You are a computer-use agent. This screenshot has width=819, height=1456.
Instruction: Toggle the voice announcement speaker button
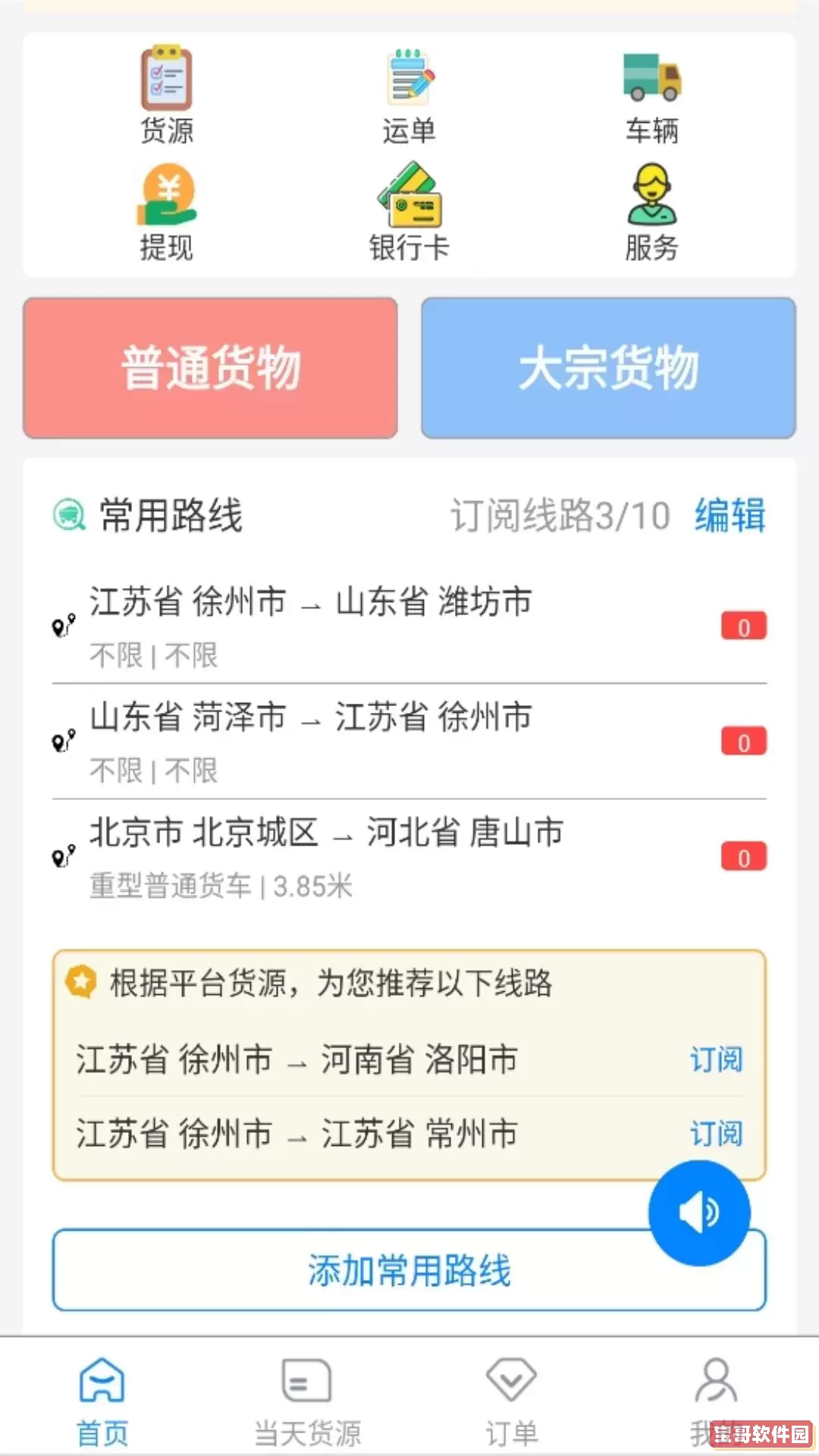pyautogui.click(x=698, y=1212)
